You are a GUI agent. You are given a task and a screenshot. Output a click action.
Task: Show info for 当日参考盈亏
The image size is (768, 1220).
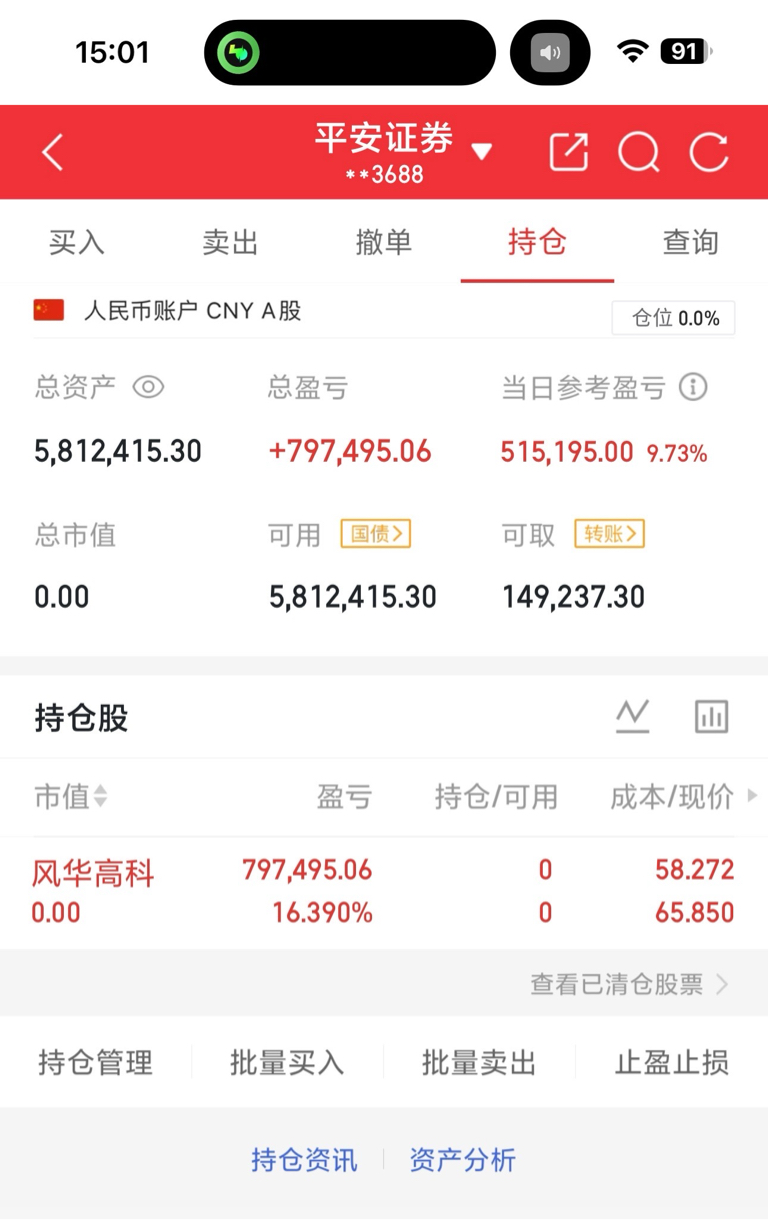click(x=693, y=387)
